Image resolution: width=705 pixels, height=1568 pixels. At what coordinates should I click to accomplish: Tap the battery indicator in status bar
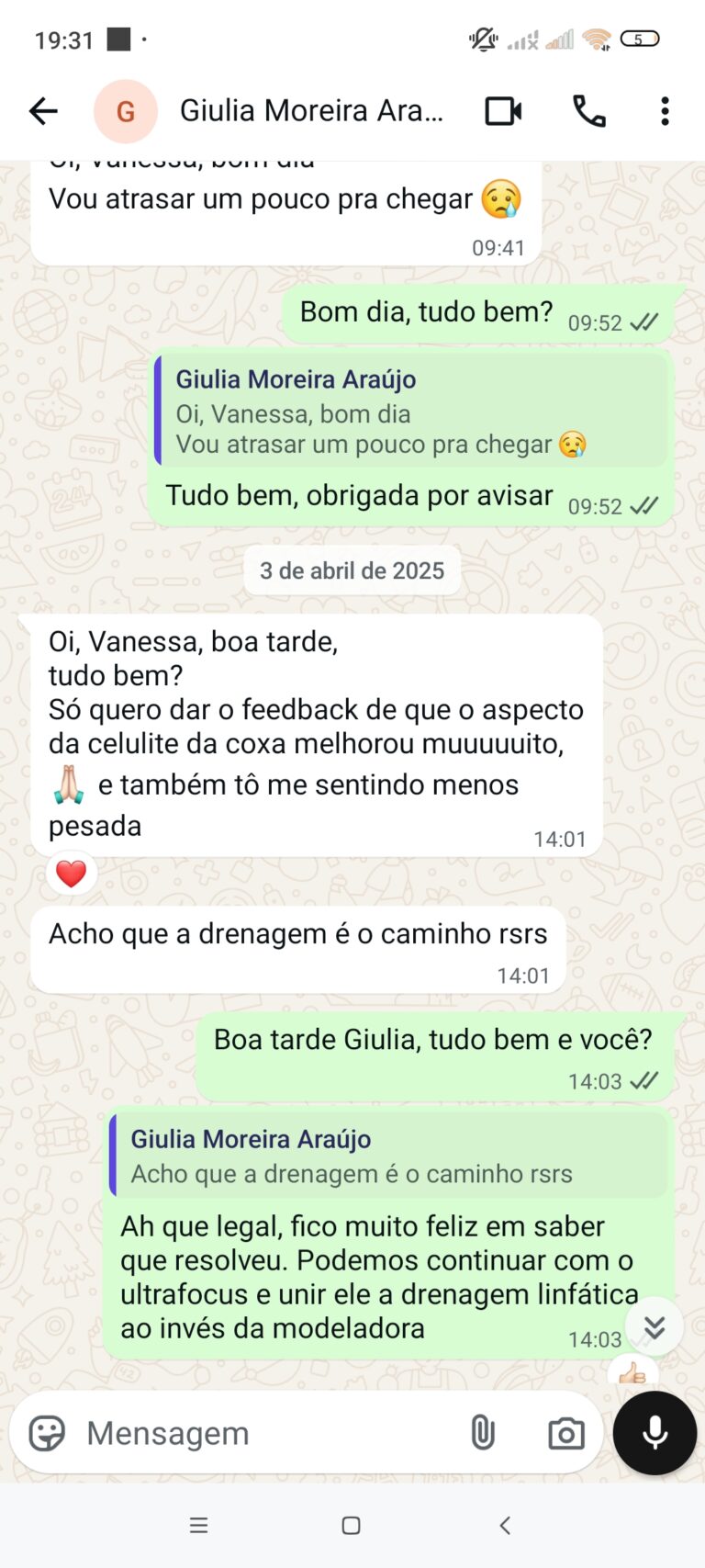tap(643, 39)
